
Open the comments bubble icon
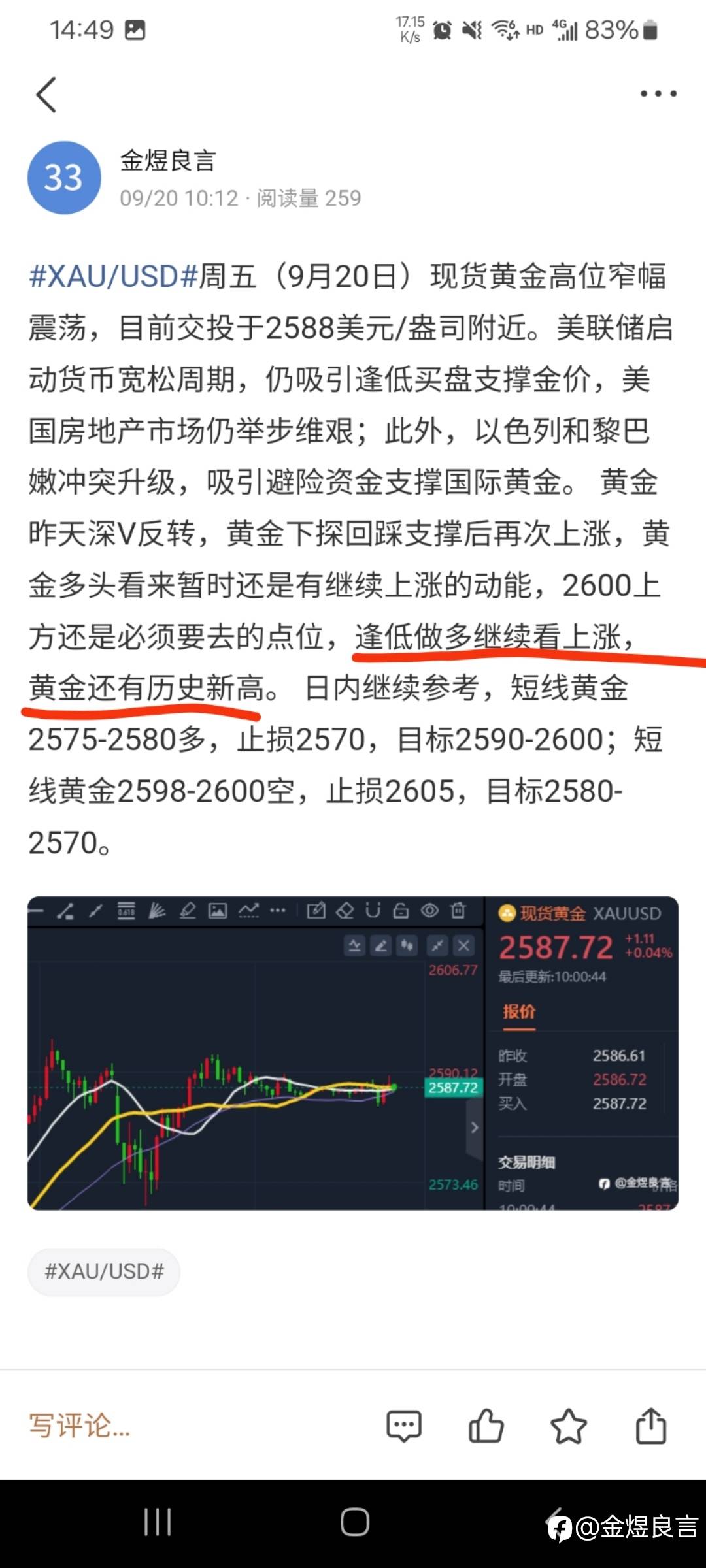point(404,1426)
